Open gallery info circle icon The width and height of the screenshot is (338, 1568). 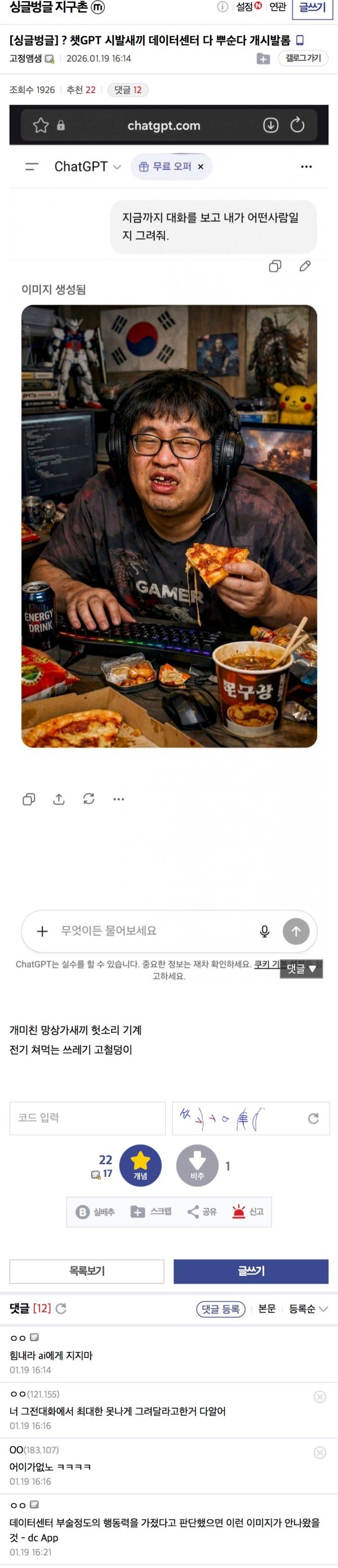223,7
